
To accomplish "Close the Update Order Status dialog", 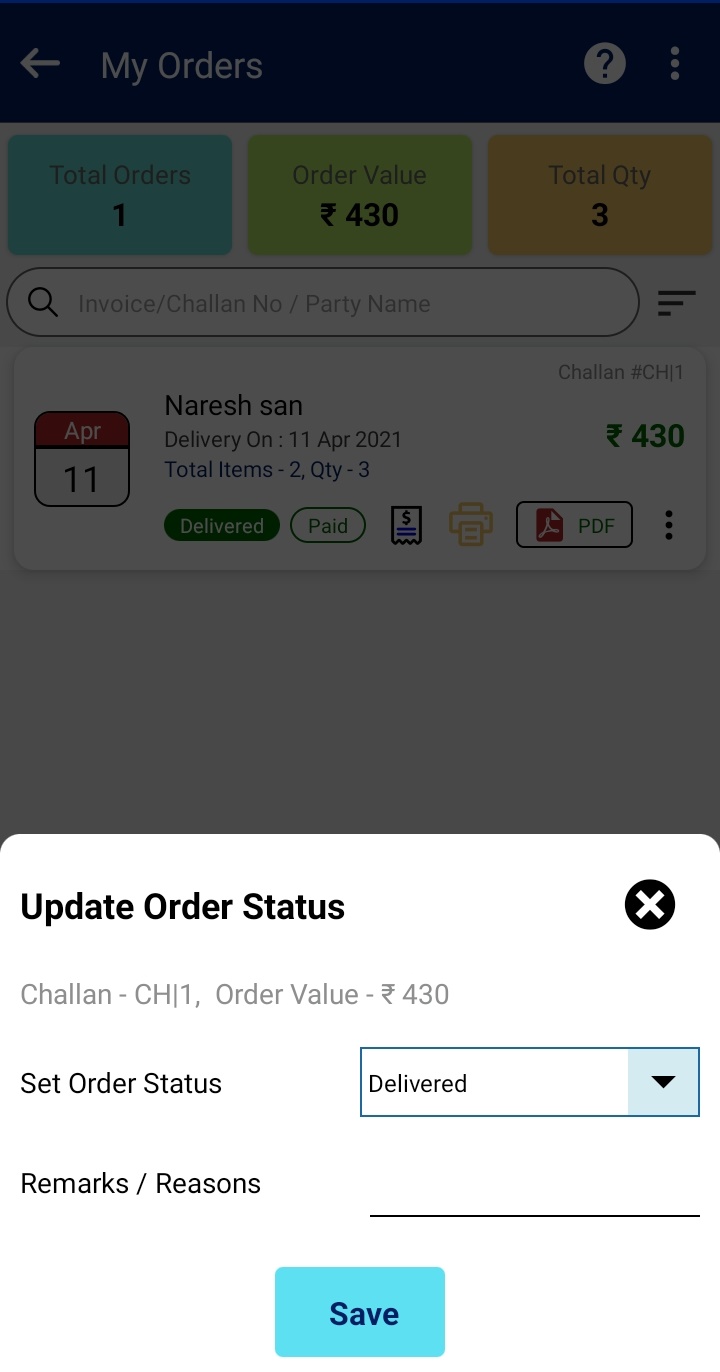I will 650,905.
